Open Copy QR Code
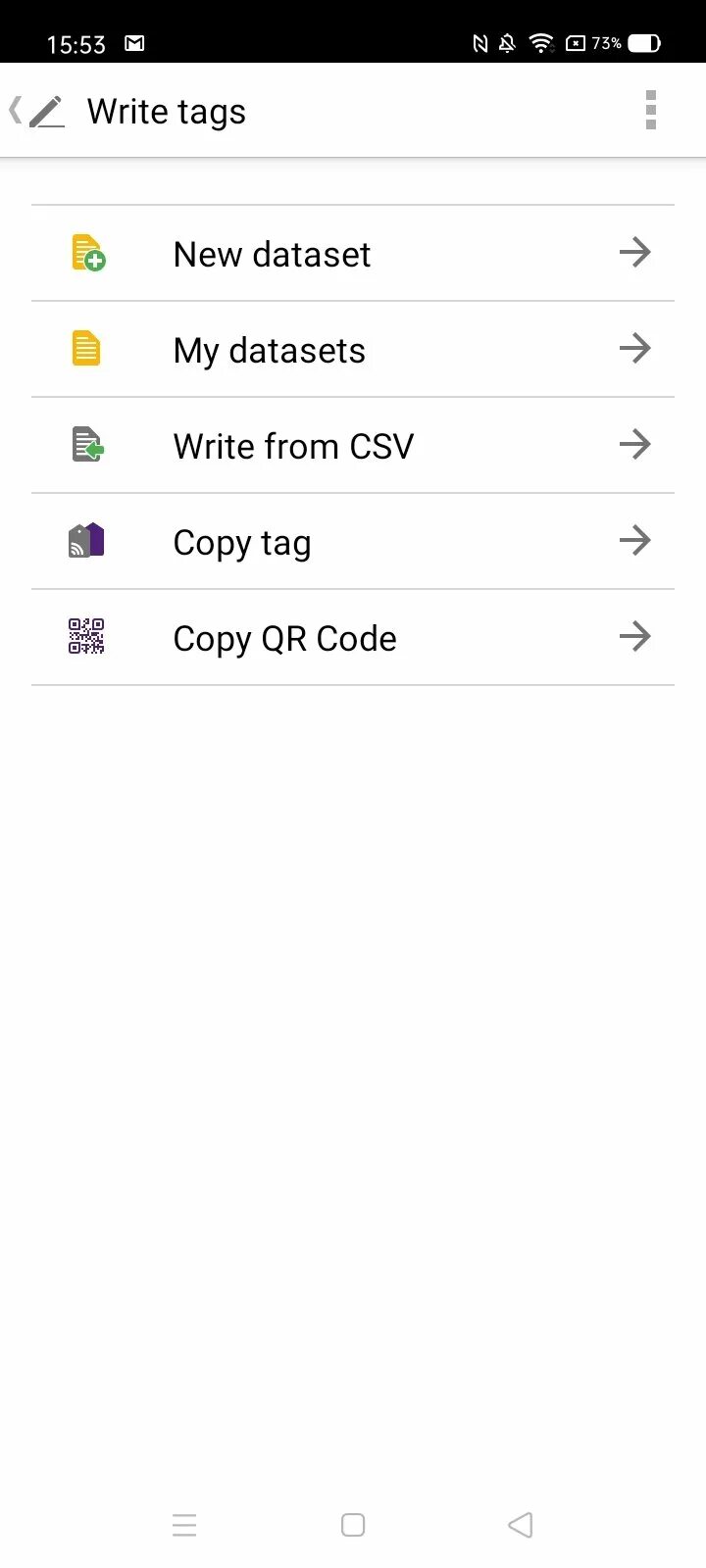Screen dimensions: 706x1568 353,638
